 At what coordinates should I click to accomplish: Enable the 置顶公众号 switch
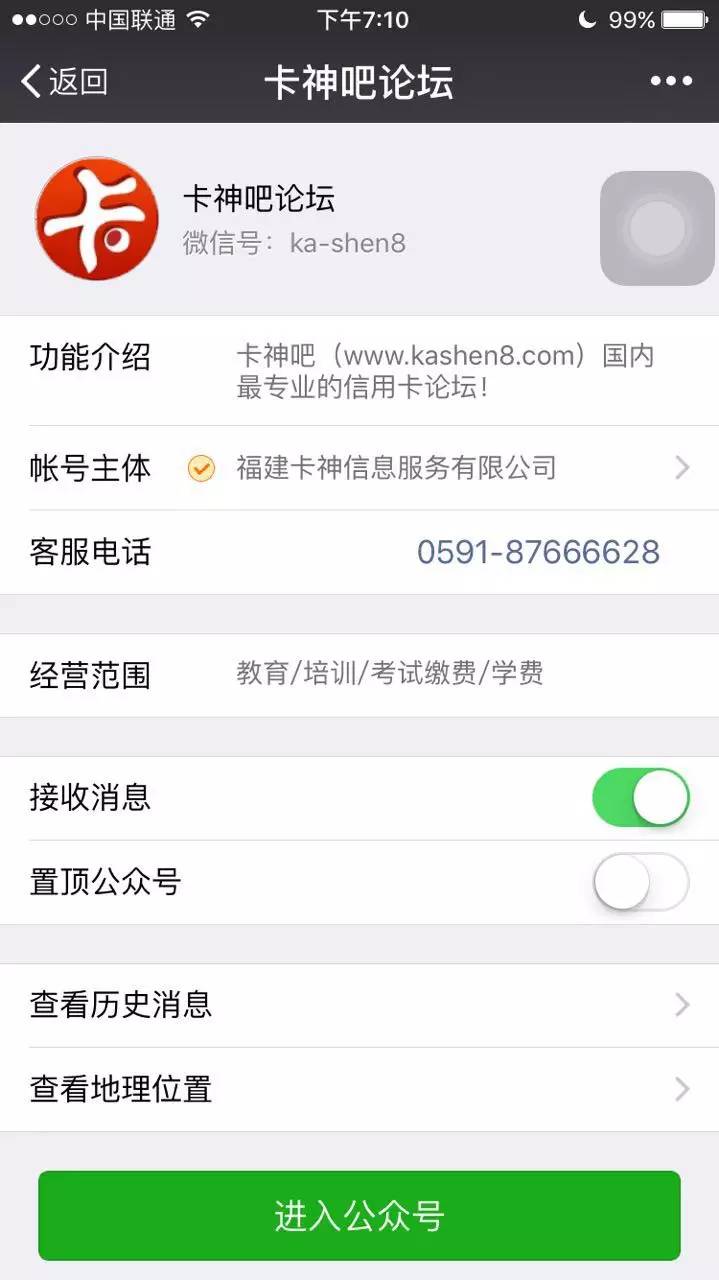tap(640, 882)
